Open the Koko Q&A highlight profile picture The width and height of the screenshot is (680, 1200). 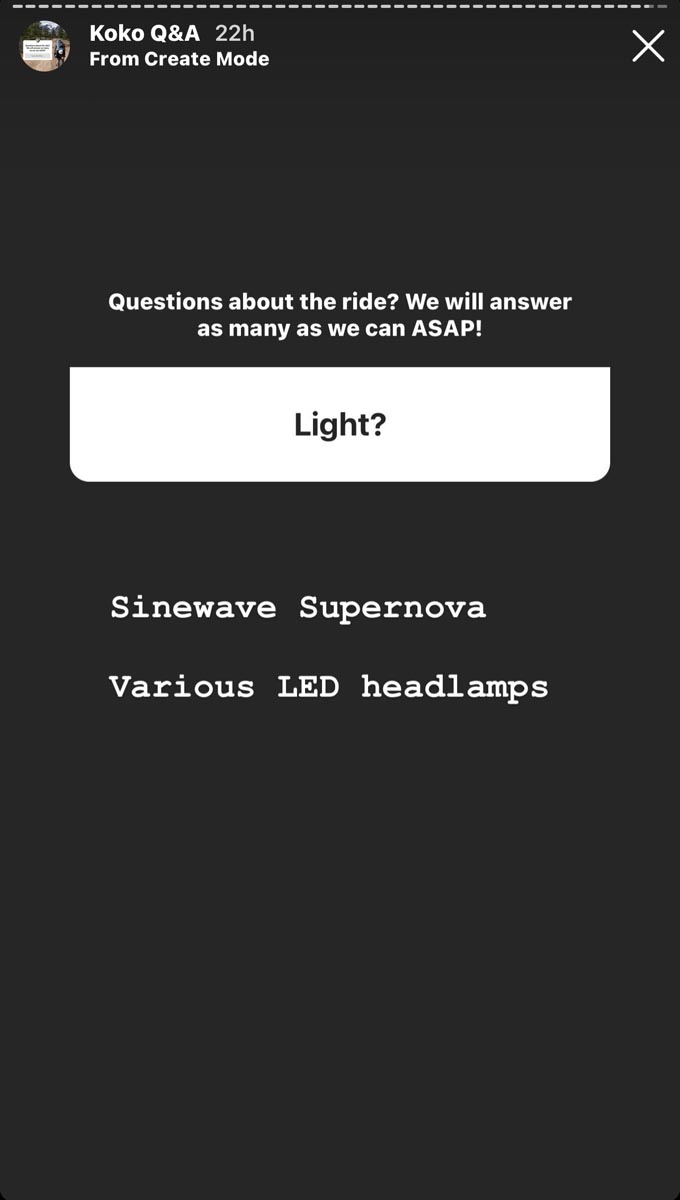[x=45, y=46]
